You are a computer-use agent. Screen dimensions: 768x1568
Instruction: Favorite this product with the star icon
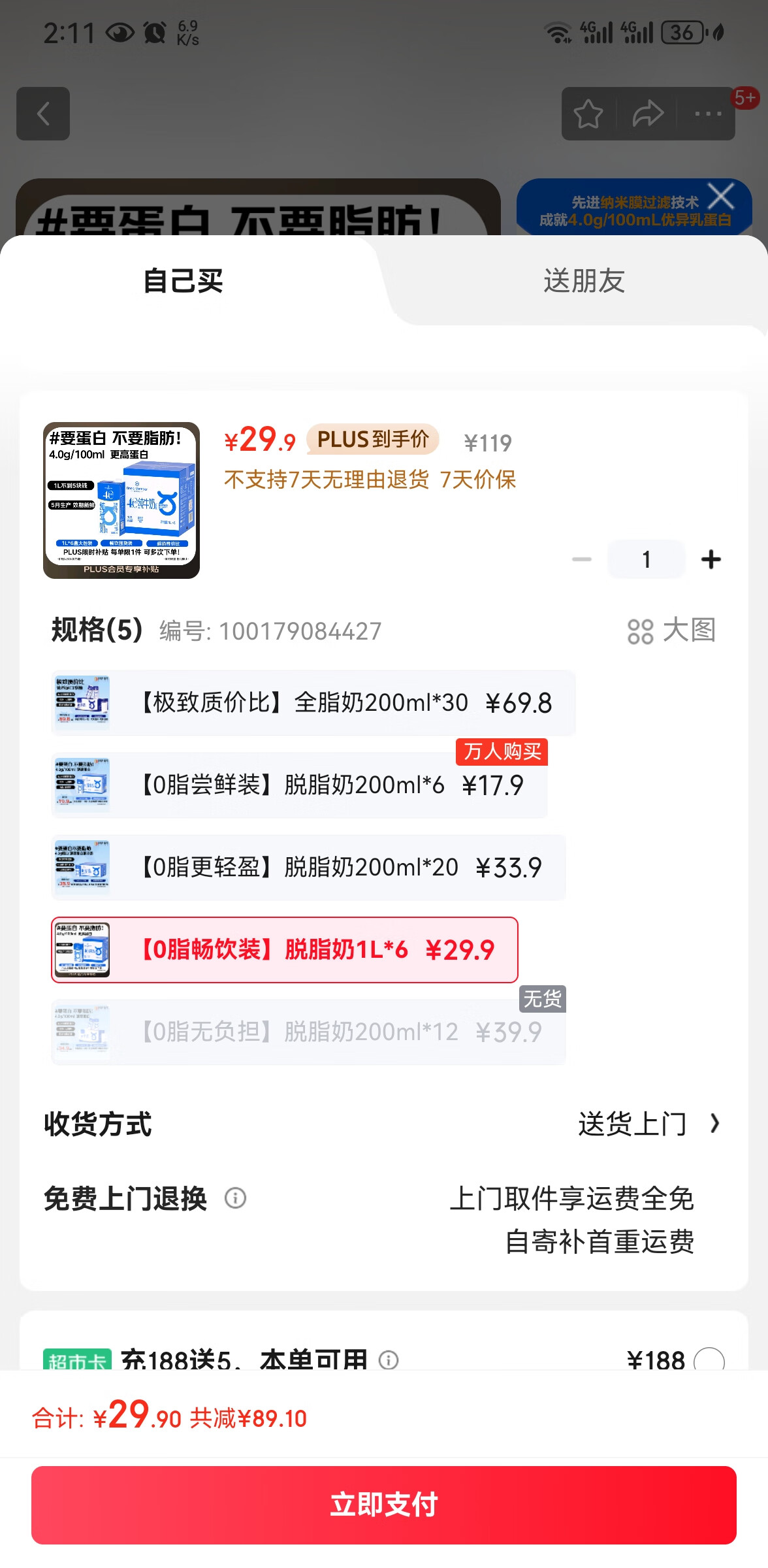pyautogui.click(x=588, y=114)
